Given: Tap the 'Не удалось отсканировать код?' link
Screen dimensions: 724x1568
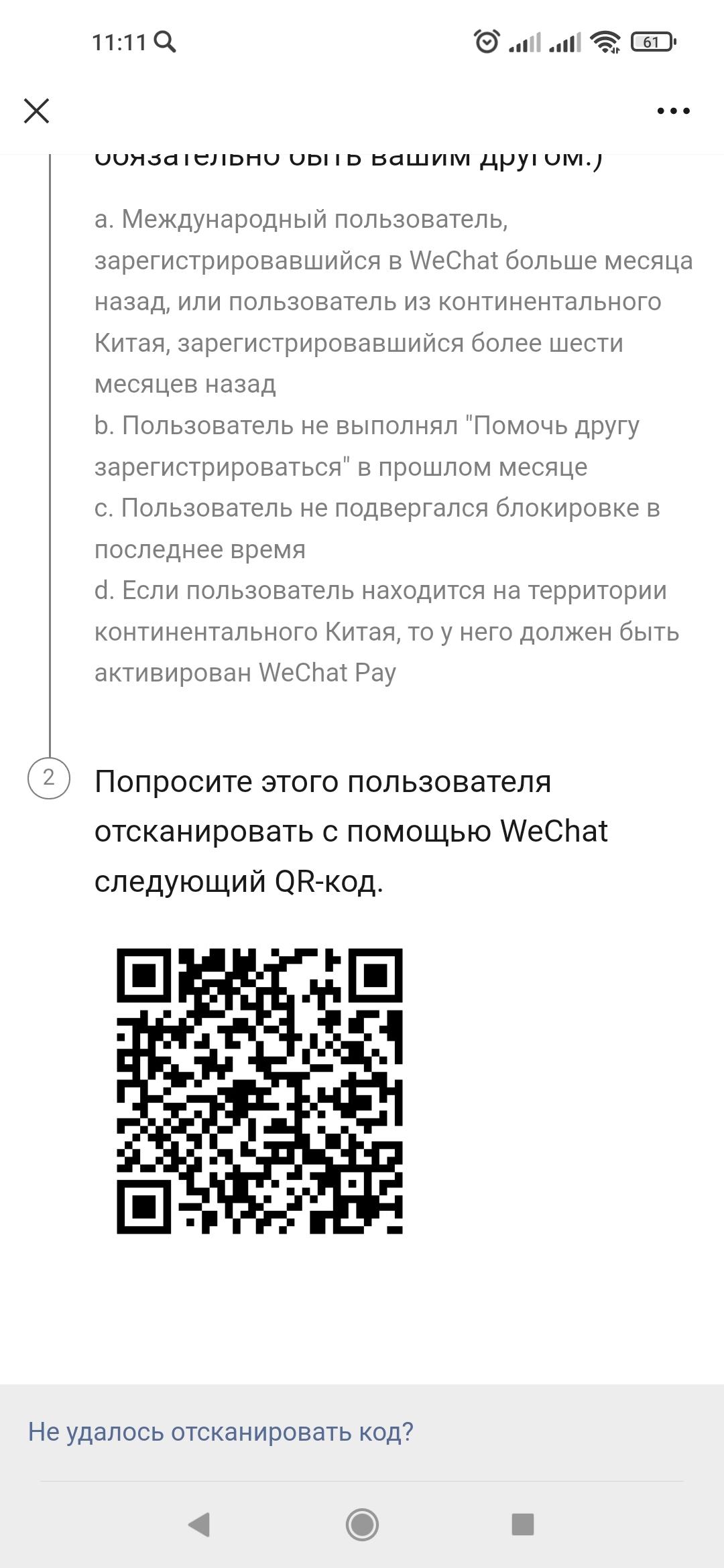Looking at the screenshot, I should point(221,1432).
